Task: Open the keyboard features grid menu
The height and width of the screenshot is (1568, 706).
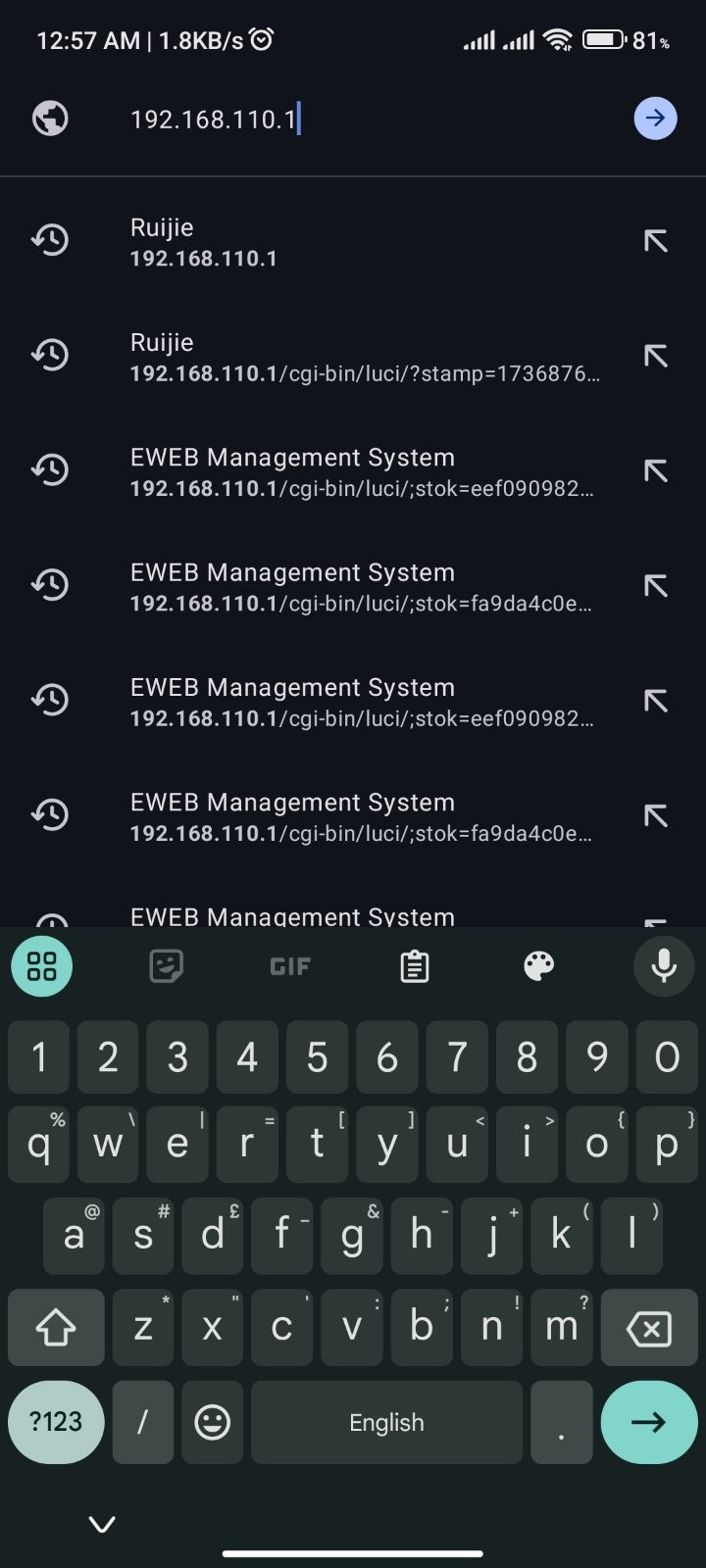Action: pos(41,966)
